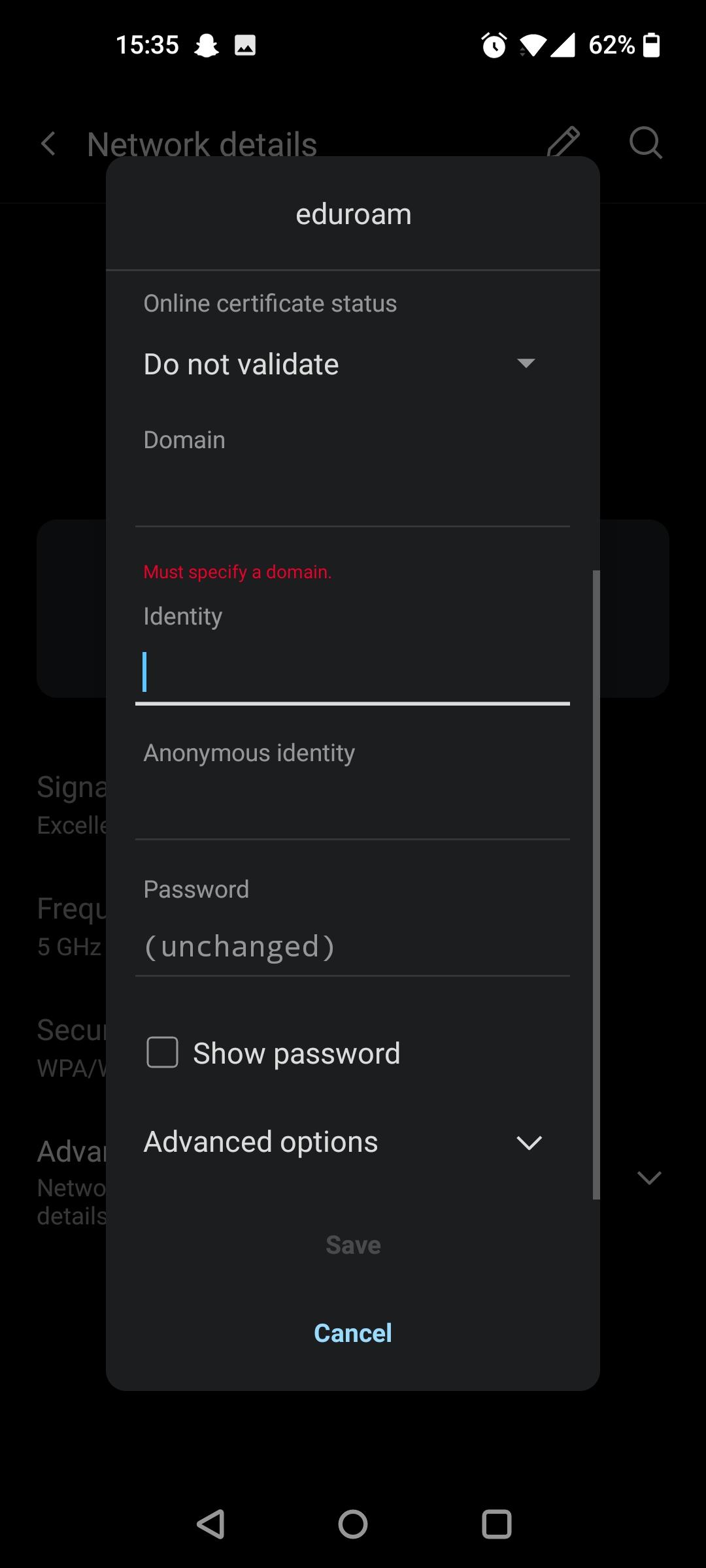Select the Anonymous identity field
This screenshot has width=706, height=1568.
tap(352, 809)
